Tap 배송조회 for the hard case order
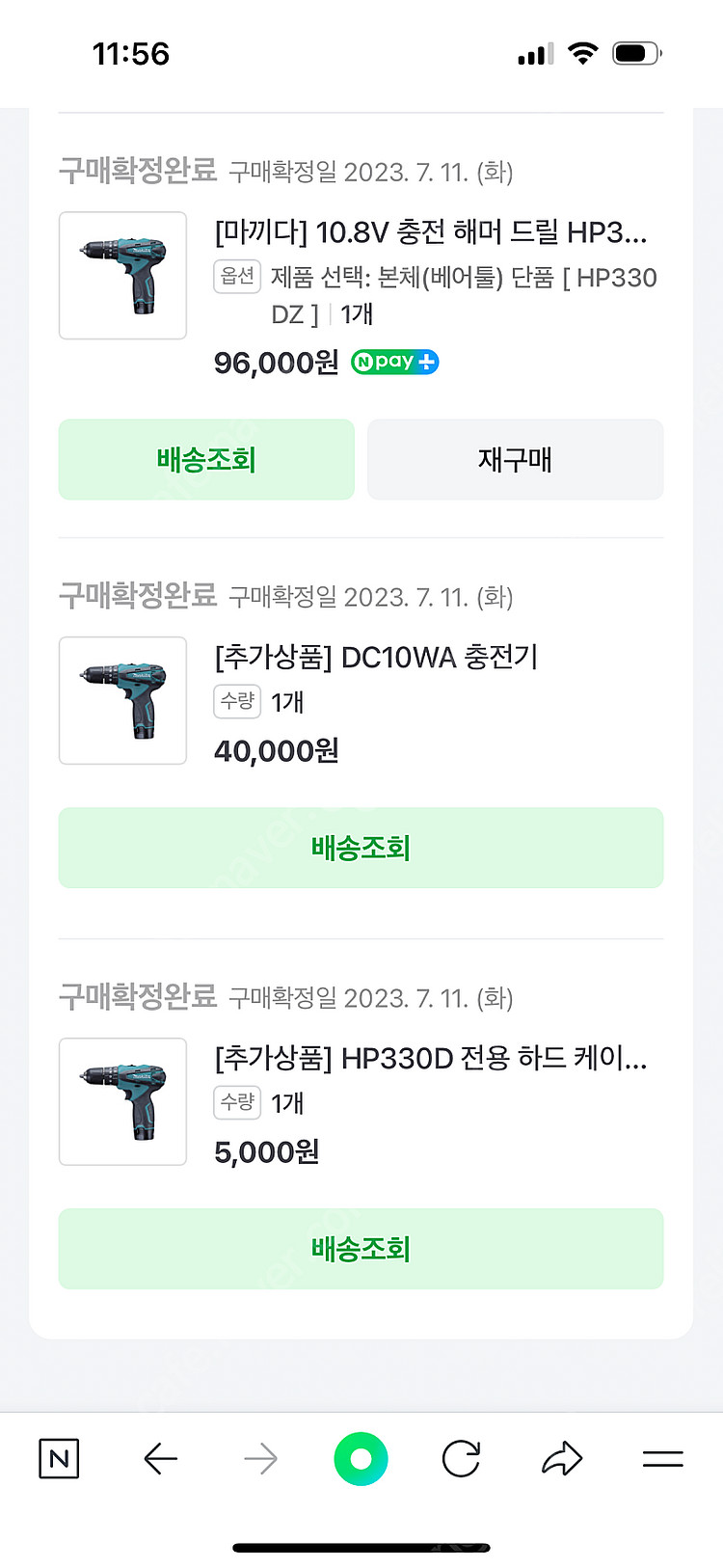The image size is (723, 1568). coord(361,1249)
